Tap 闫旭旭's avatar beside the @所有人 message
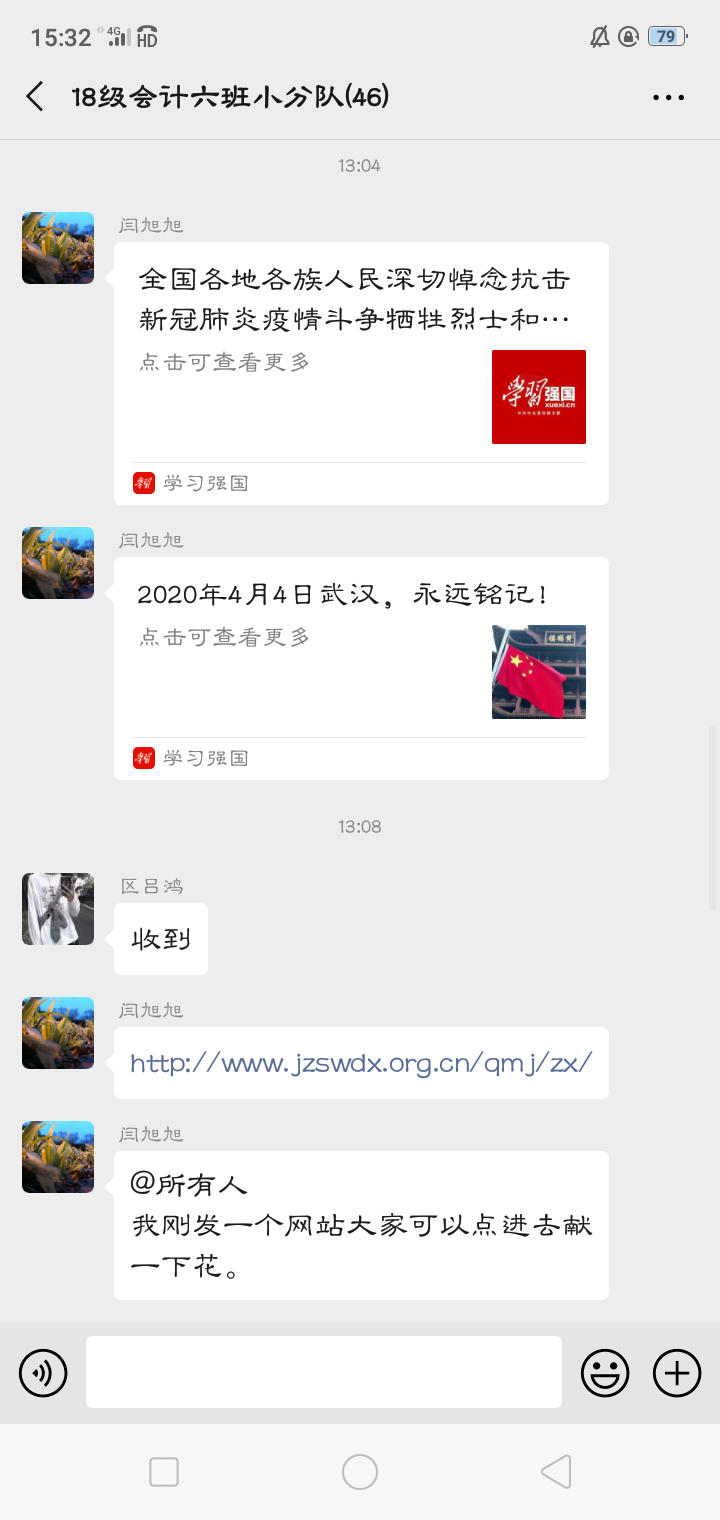Screen dimensions: 720x1520 coord(58,1157)
